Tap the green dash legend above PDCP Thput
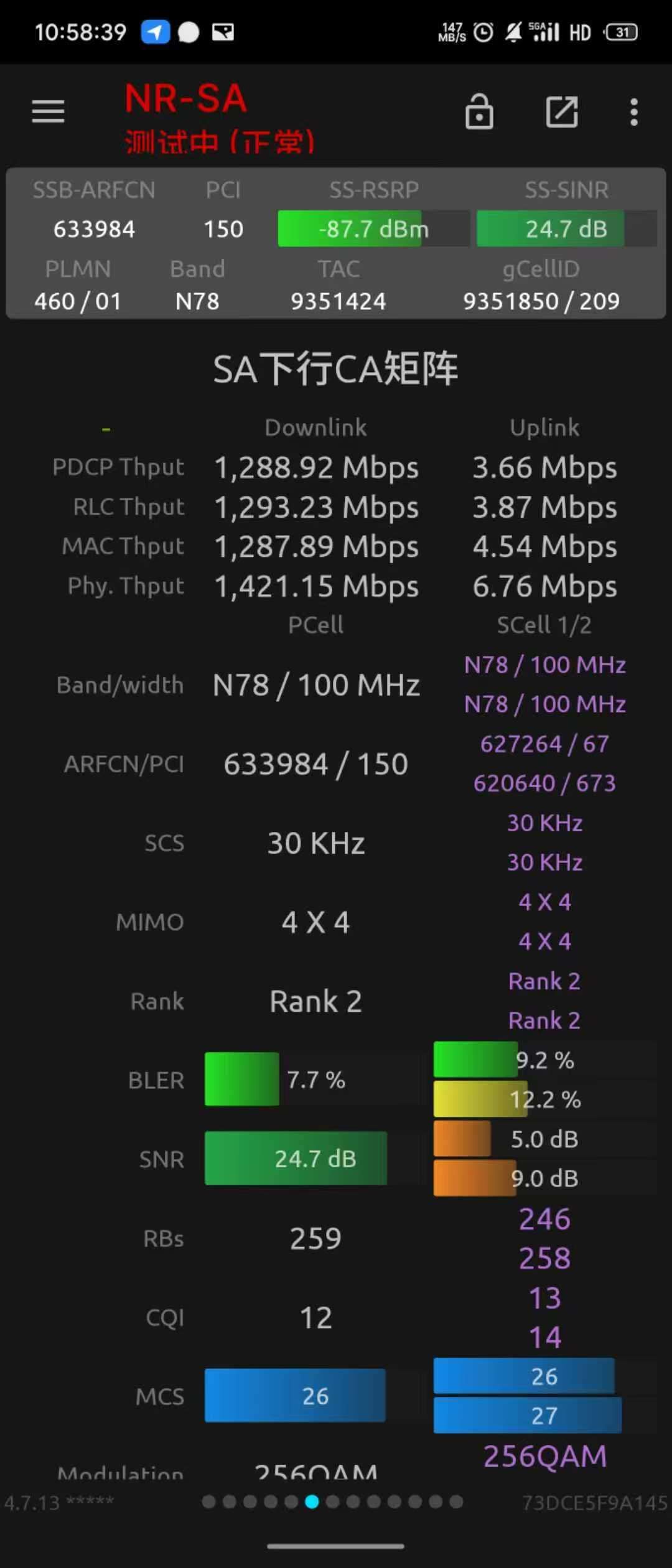 point(106,428)
